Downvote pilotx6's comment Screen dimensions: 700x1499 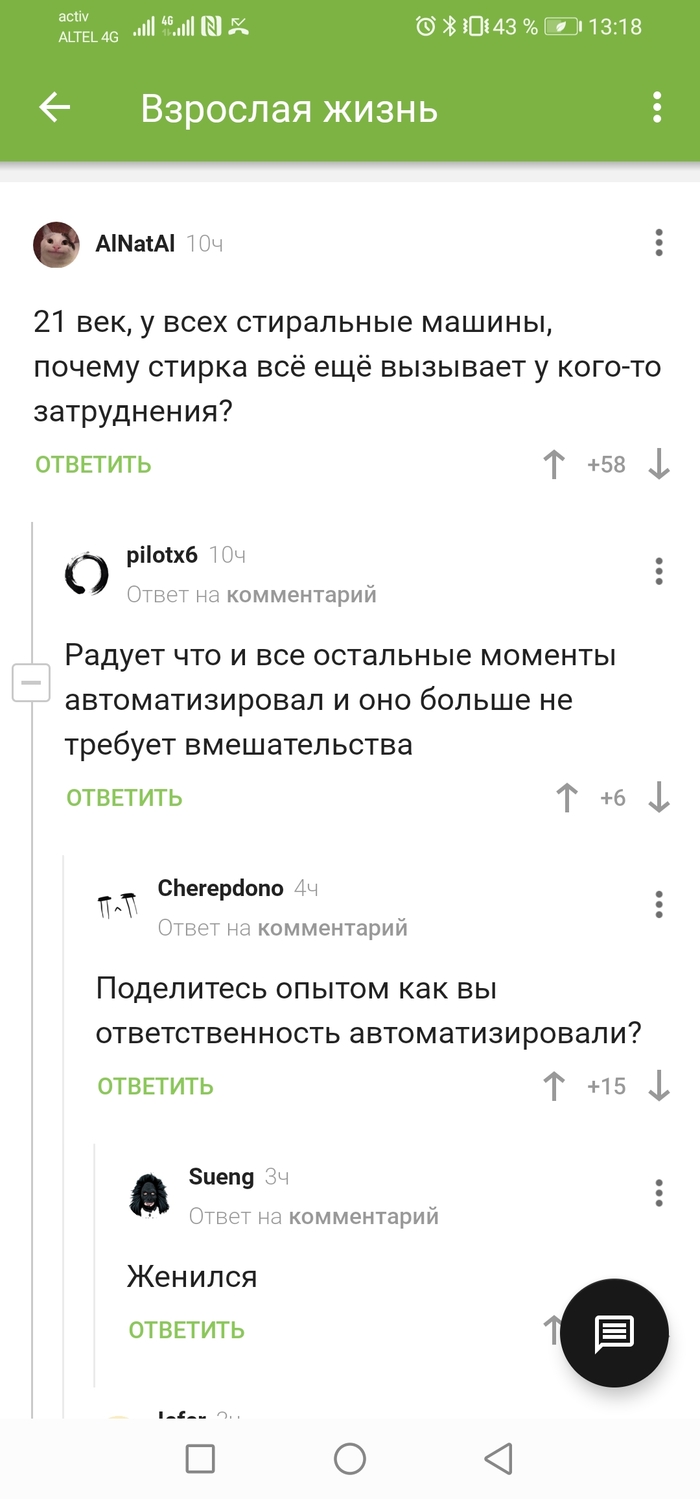point(658,797)
